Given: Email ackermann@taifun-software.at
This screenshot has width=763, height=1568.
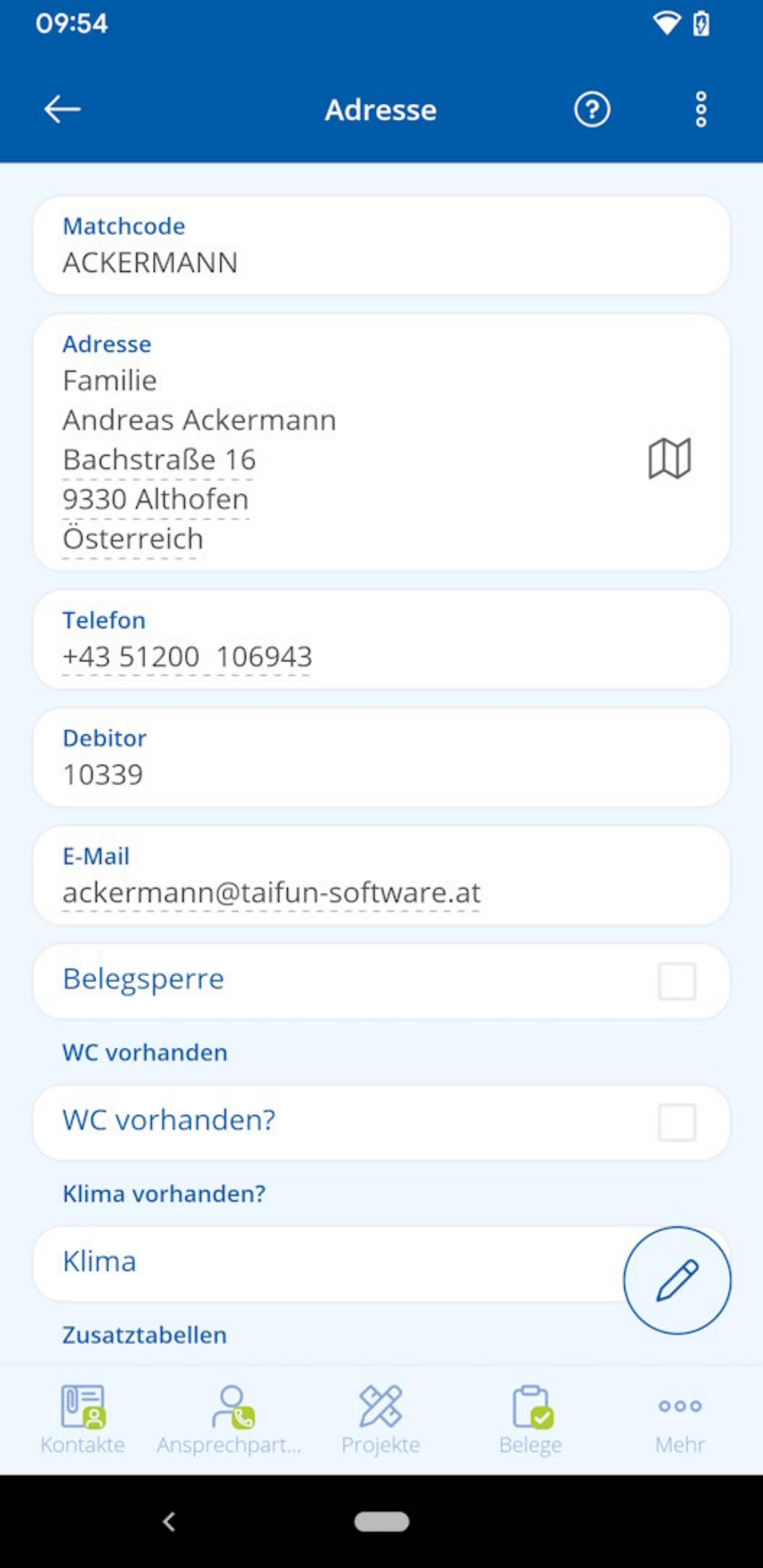Looking at the screenshot, I should click(271, 893).
